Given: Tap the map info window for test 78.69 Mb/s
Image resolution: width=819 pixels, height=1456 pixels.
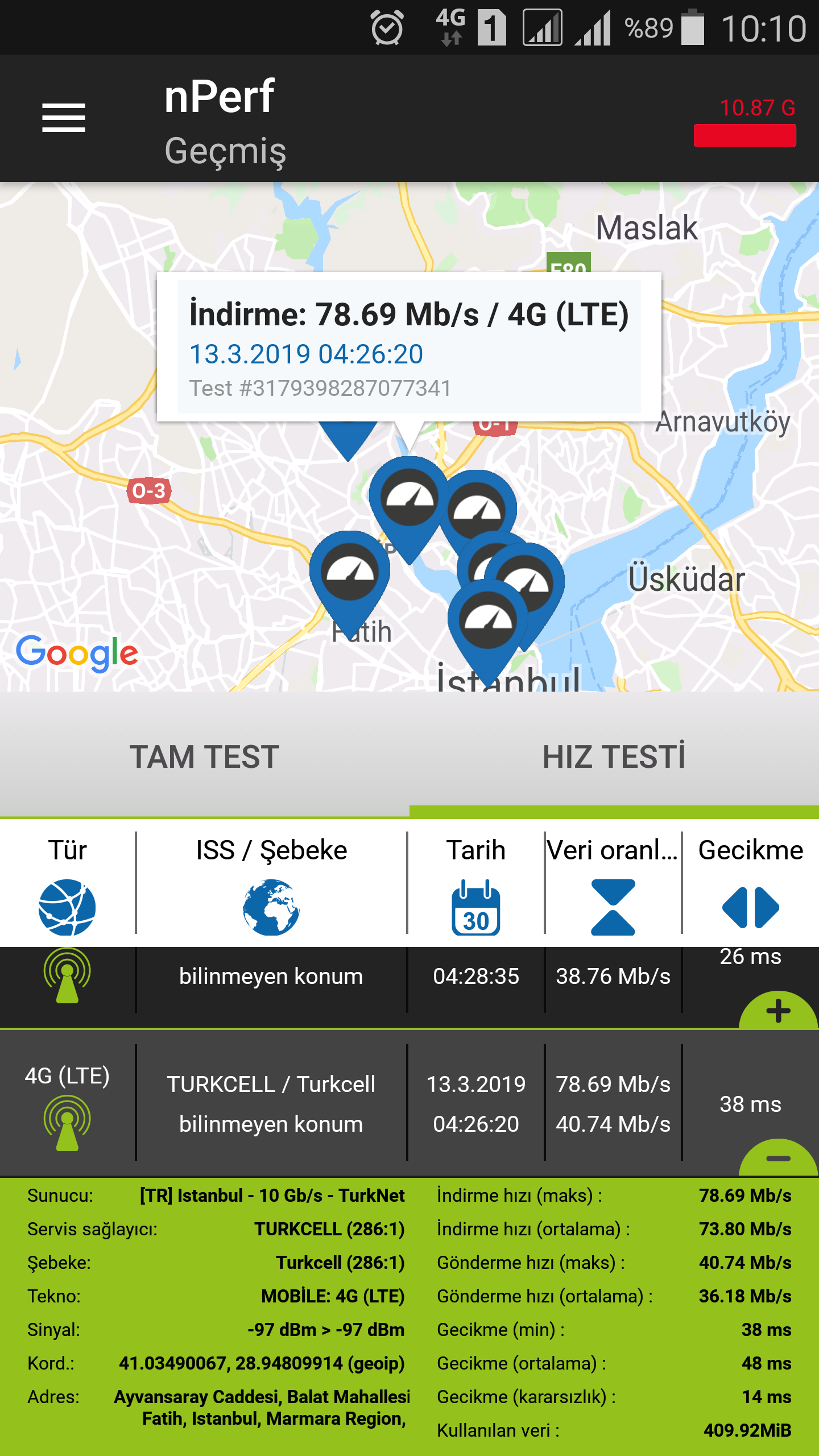Looking at the screenshot, I should pyautogui.click(x=408, y=346).
